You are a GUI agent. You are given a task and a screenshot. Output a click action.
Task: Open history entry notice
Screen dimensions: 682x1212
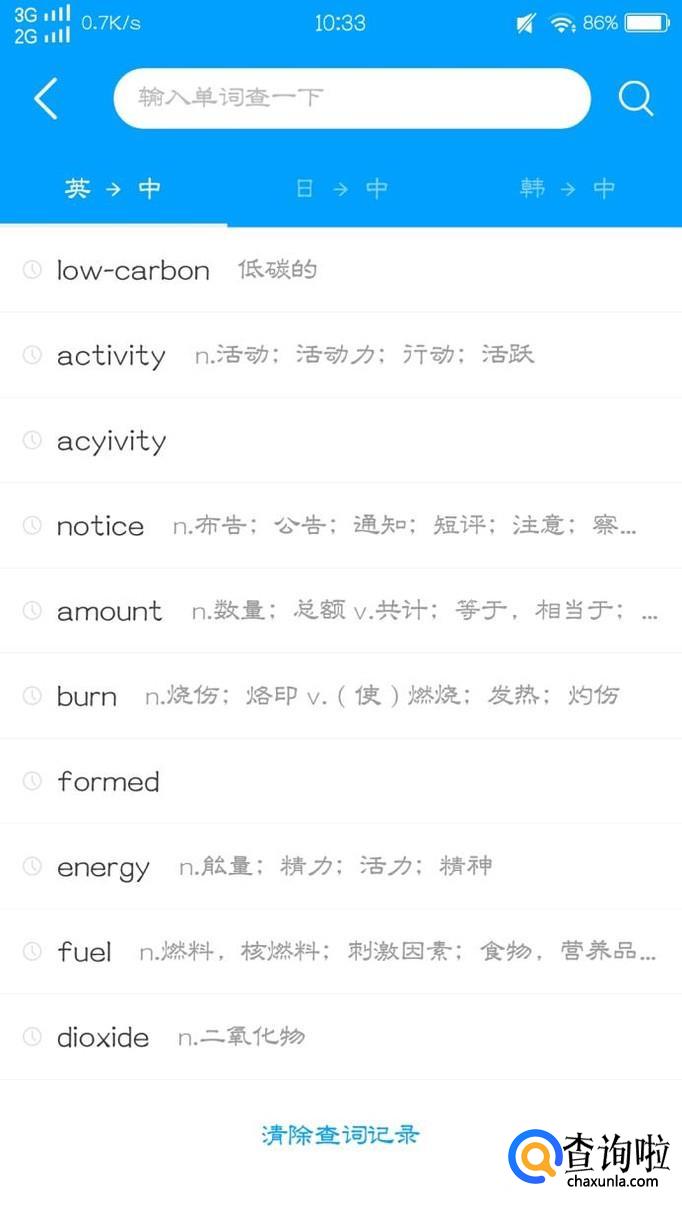(100, 526)
